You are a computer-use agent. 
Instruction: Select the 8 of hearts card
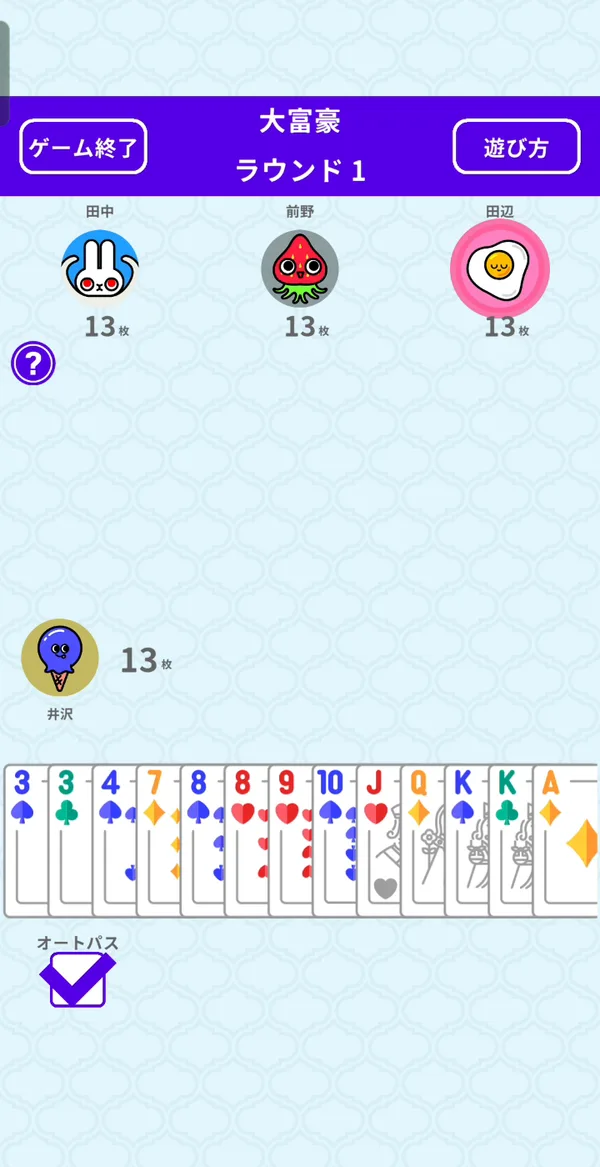click(x=246, y=841)
